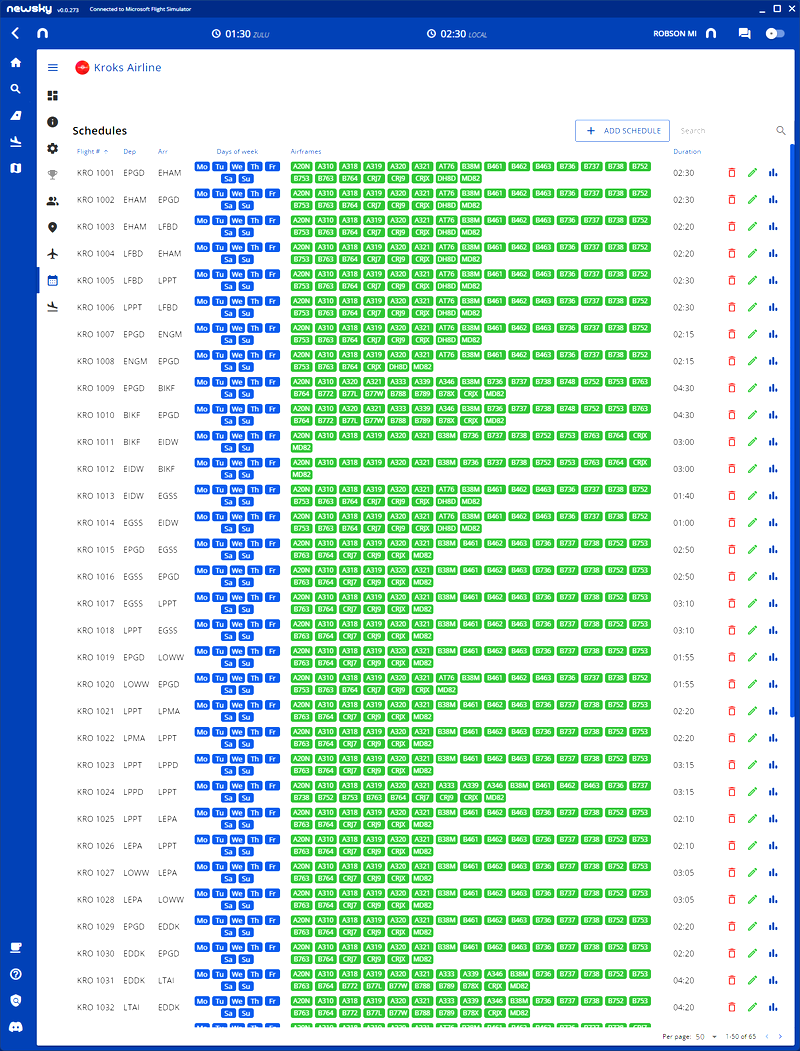Open the Discord link icon
This screenshot has width=800, height=1051.
point(15,1027)
